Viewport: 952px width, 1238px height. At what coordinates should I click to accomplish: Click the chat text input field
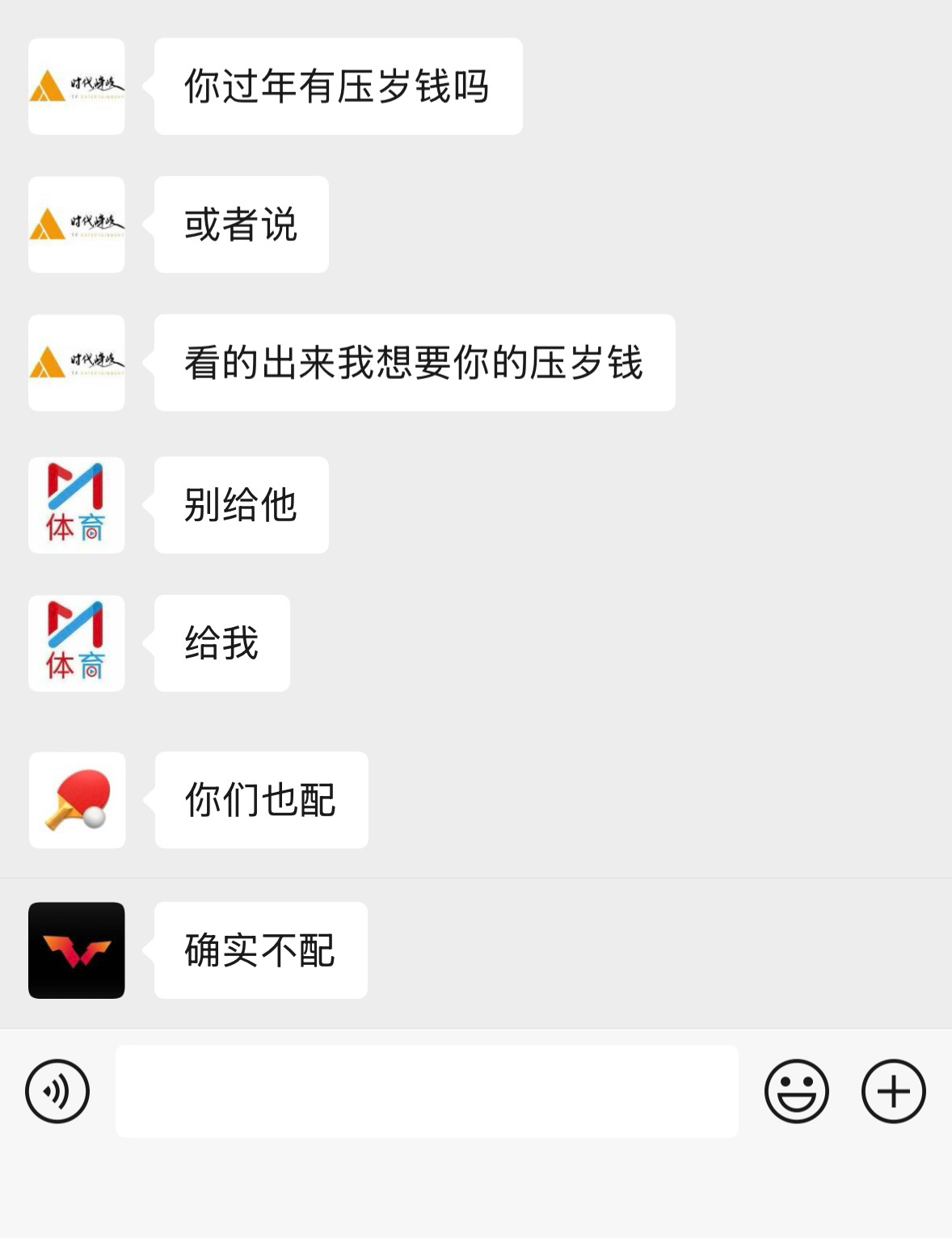(x=428, y=1090)
